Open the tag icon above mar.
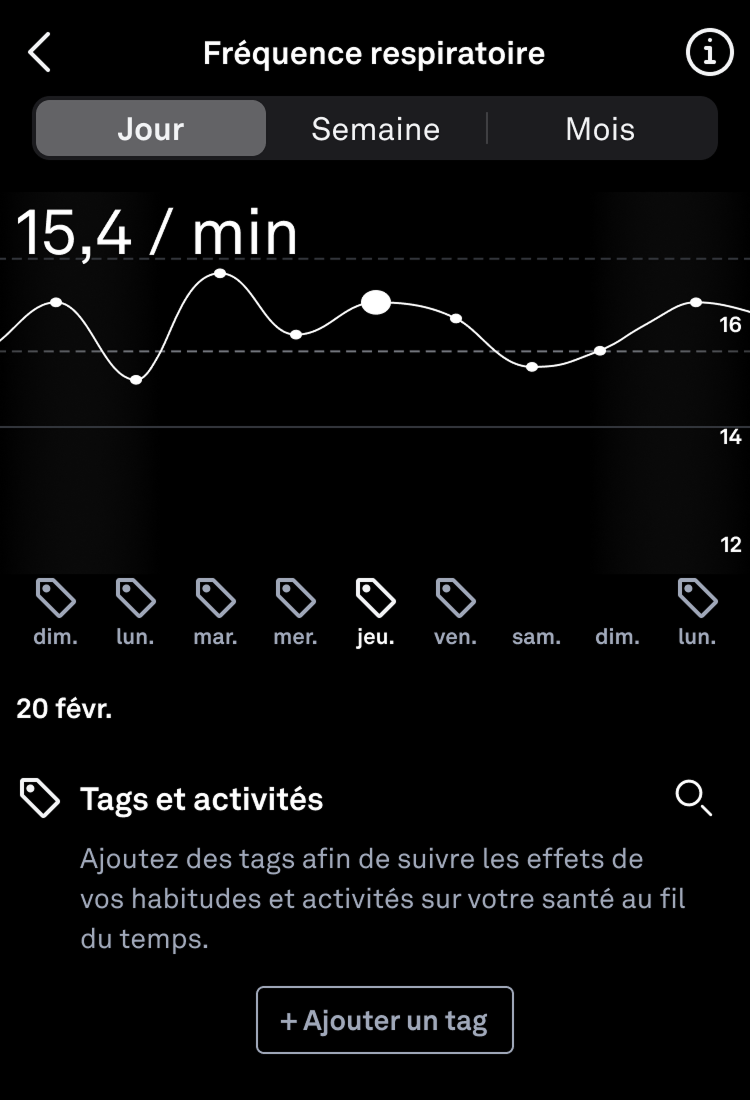 tap(215, 598)
